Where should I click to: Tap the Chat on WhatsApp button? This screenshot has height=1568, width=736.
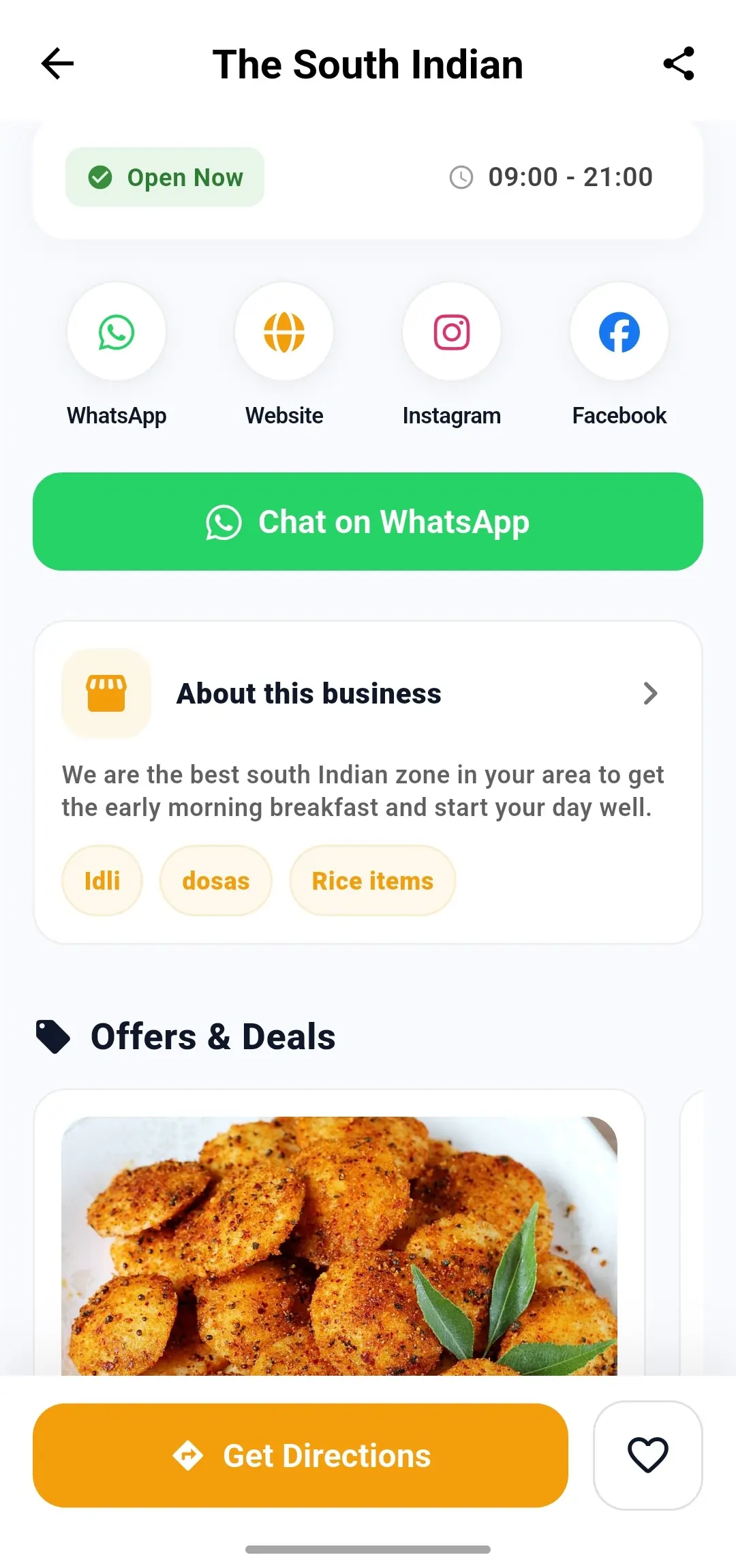(368, 521)
